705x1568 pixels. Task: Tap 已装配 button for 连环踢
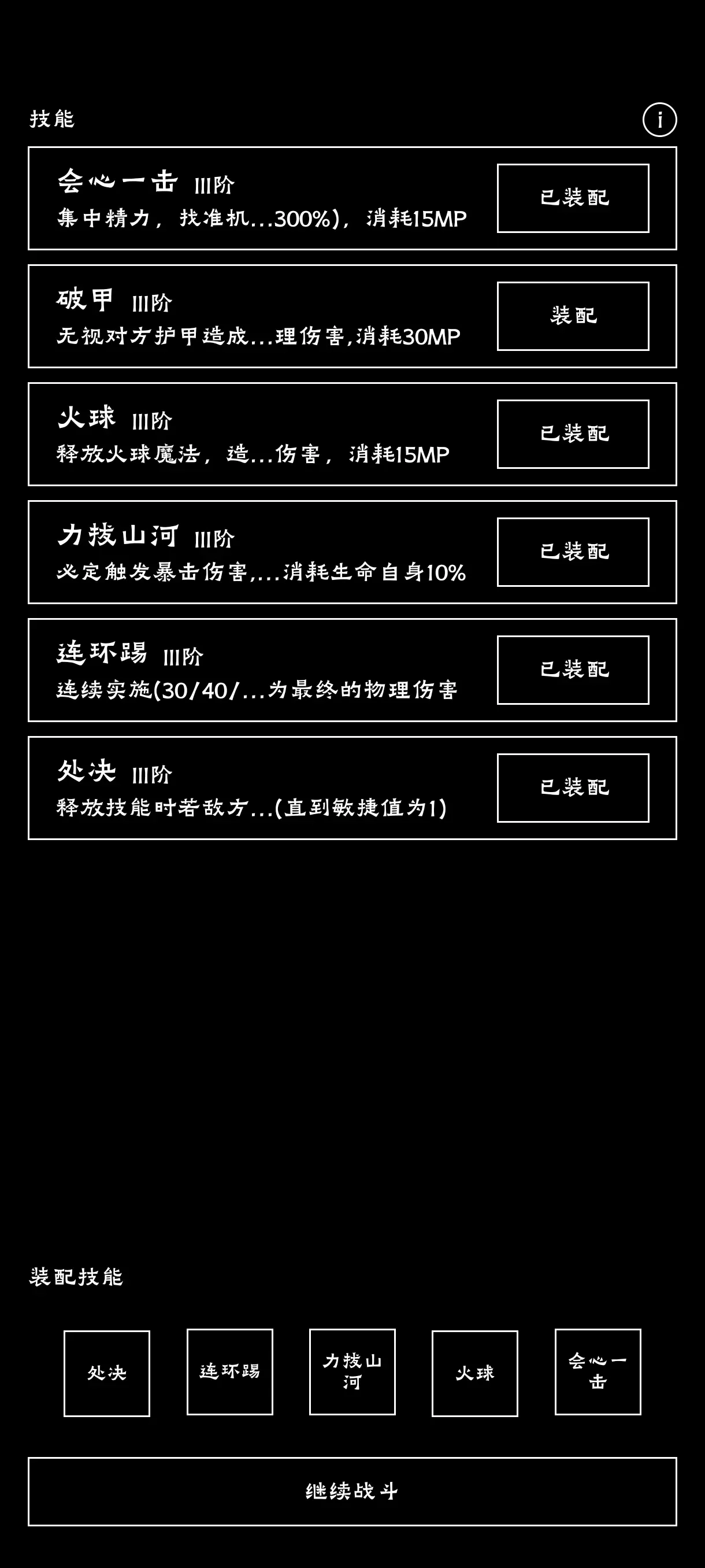pos(573,670)
